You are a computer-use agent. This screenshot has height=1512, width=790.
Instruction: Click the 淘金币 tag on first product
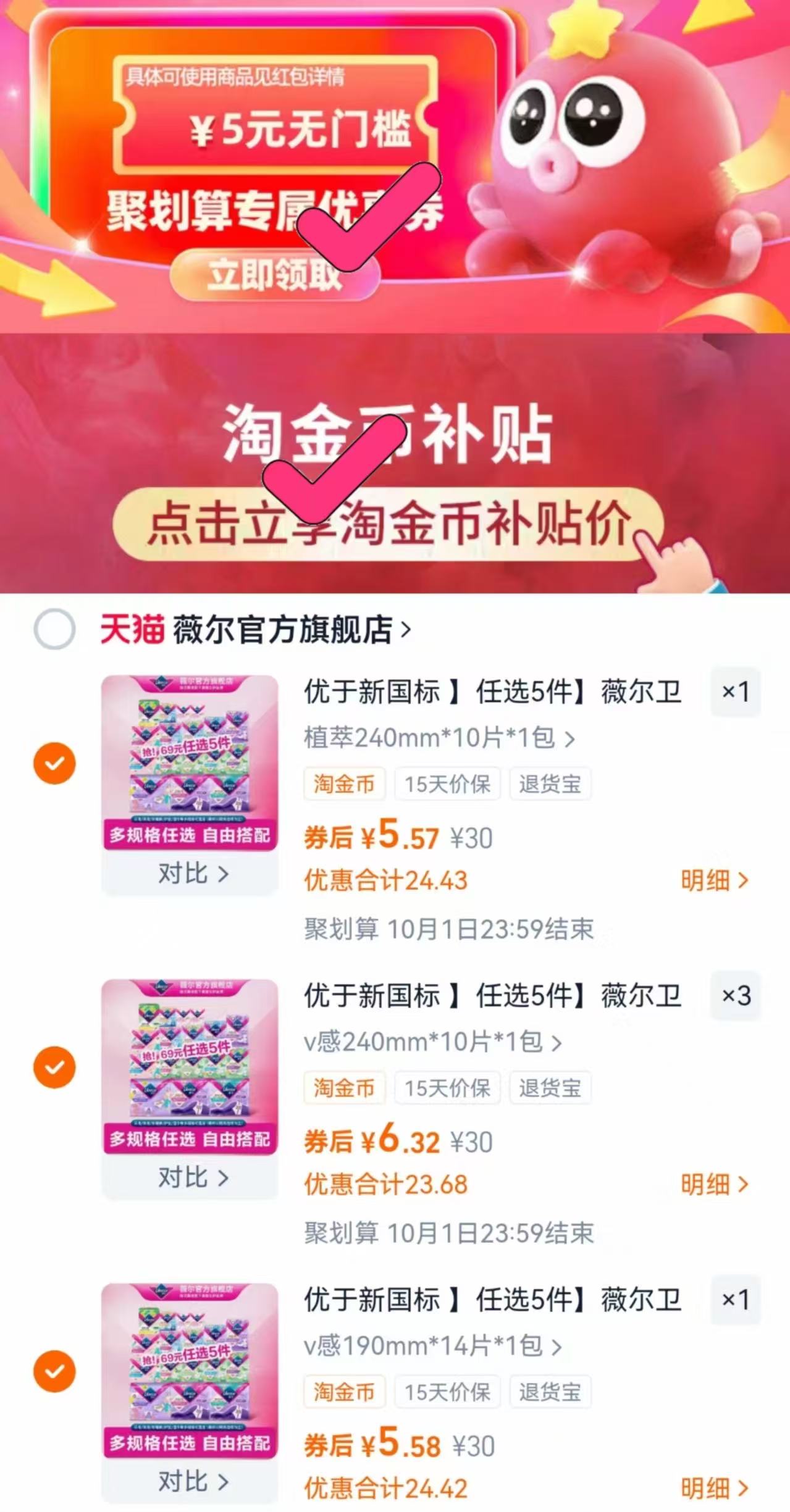(344, 784)
